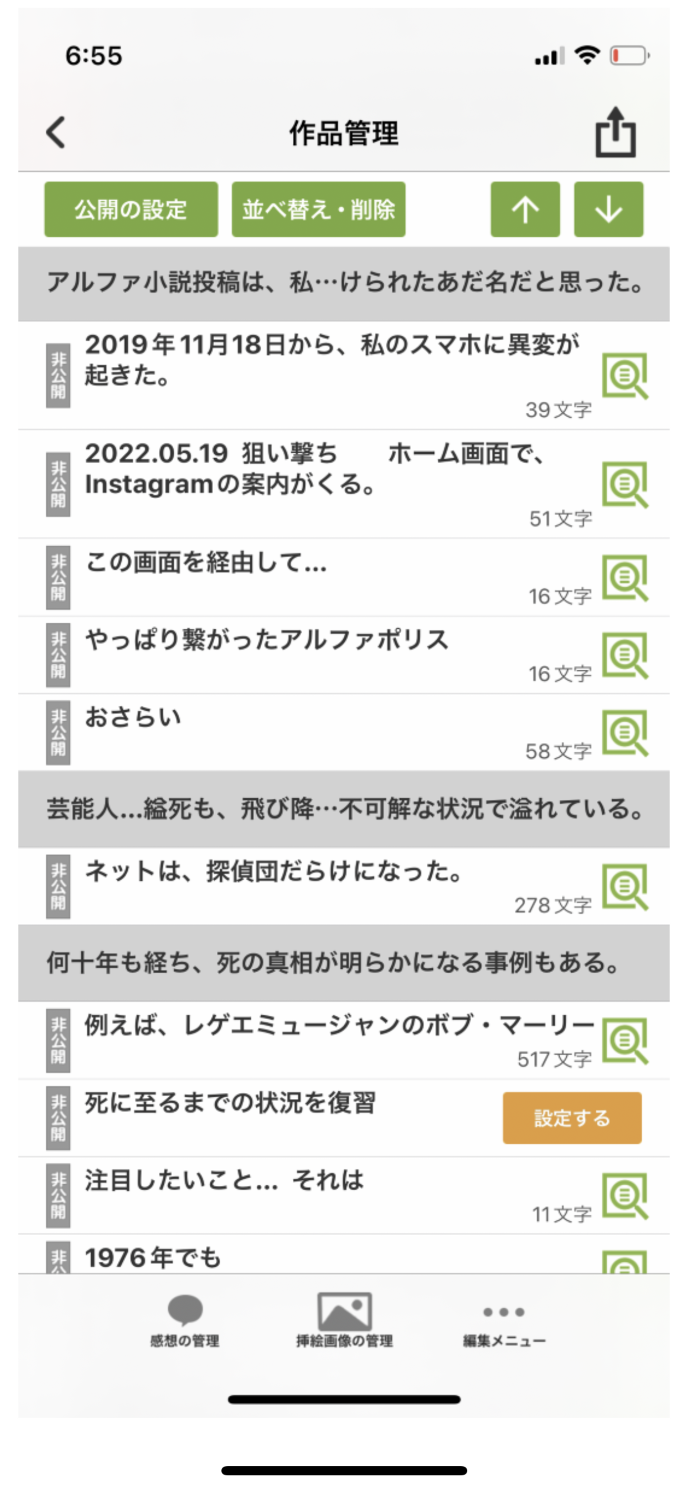688x1490 pixels.
Task: Preview the 注目したいこと… それは chapter
Action: pos(625,1196)
